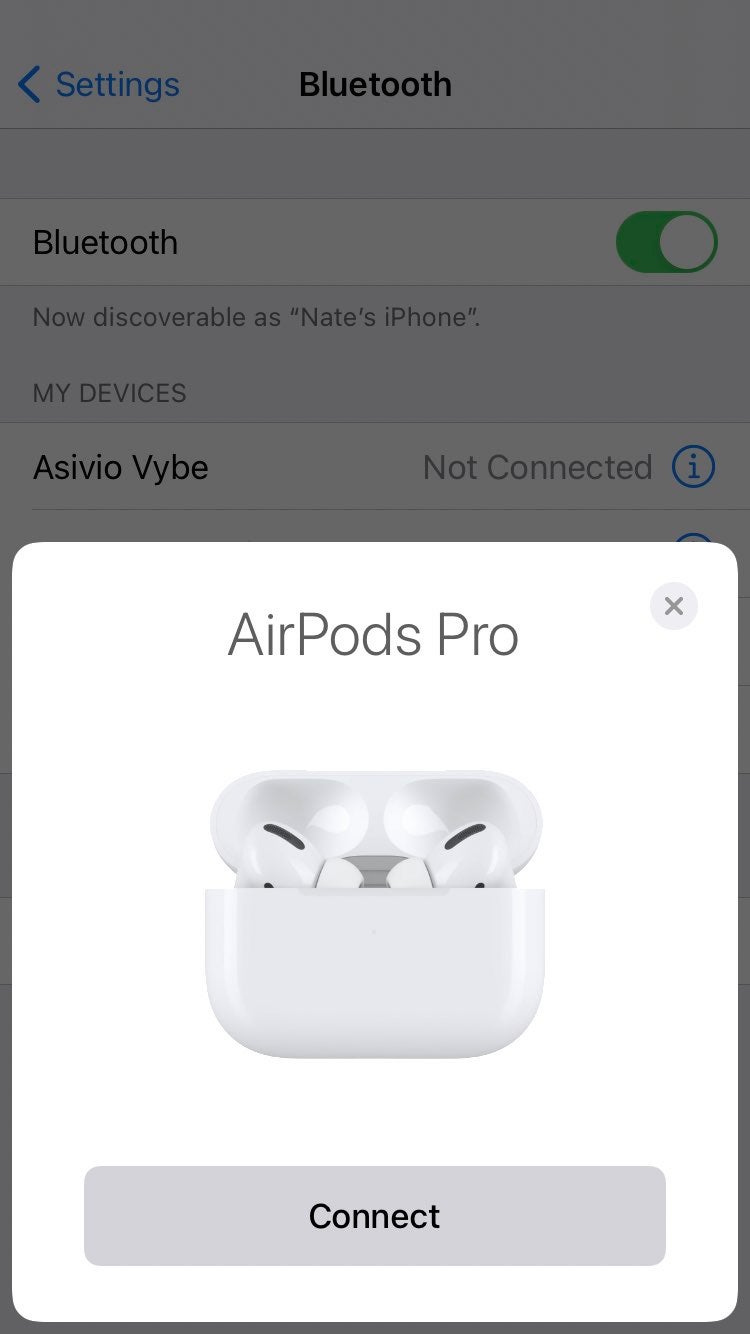Turn off the Bluetooth switch
Image resolution: width=750 pixels, height=1334 pixels.
(x=666, y=242)
